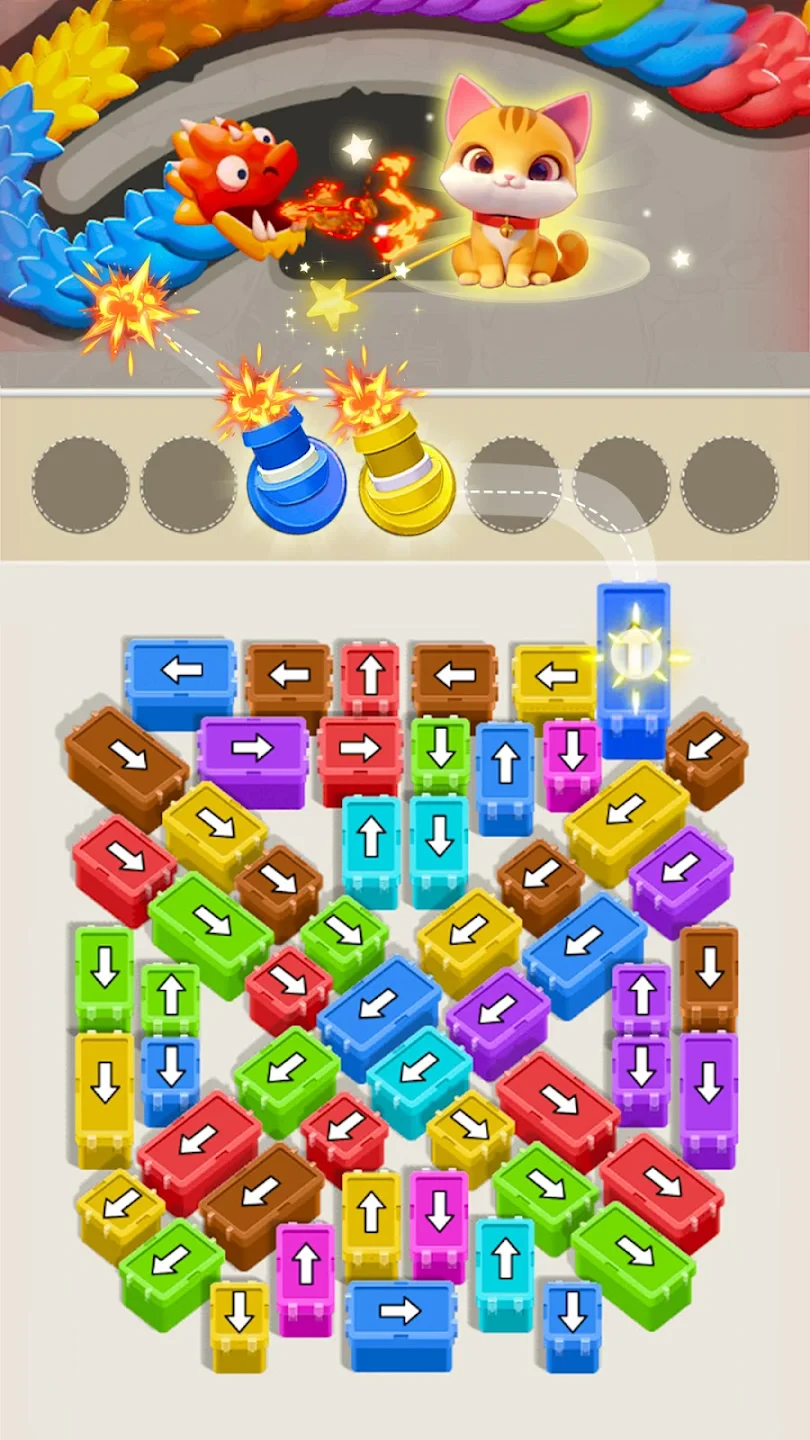Tap the blue block with right arrow
This screenshot has height=1440, width=810.
pyautogui.click(x=400, y=1311)
